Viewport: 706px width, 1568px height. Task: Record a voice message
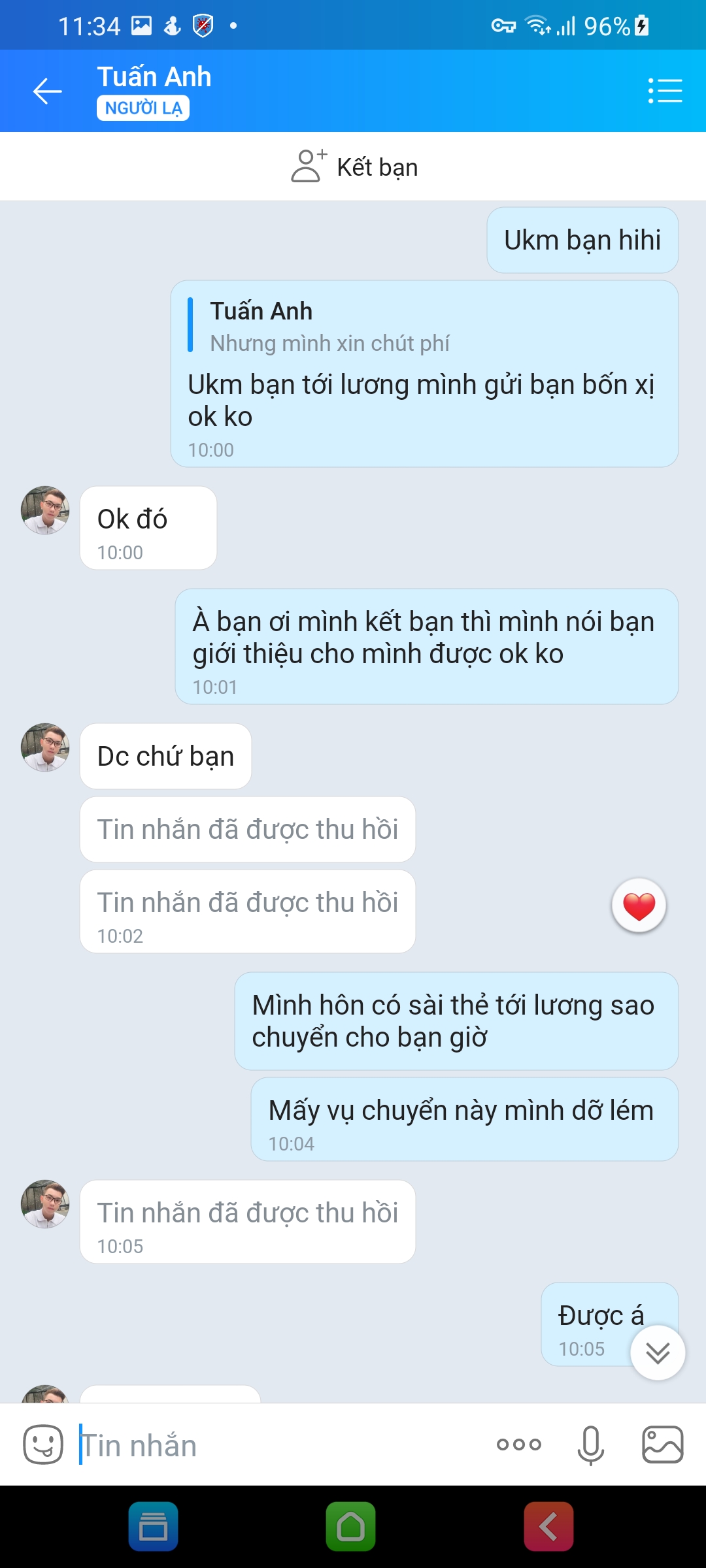[x=590, y=1445]
